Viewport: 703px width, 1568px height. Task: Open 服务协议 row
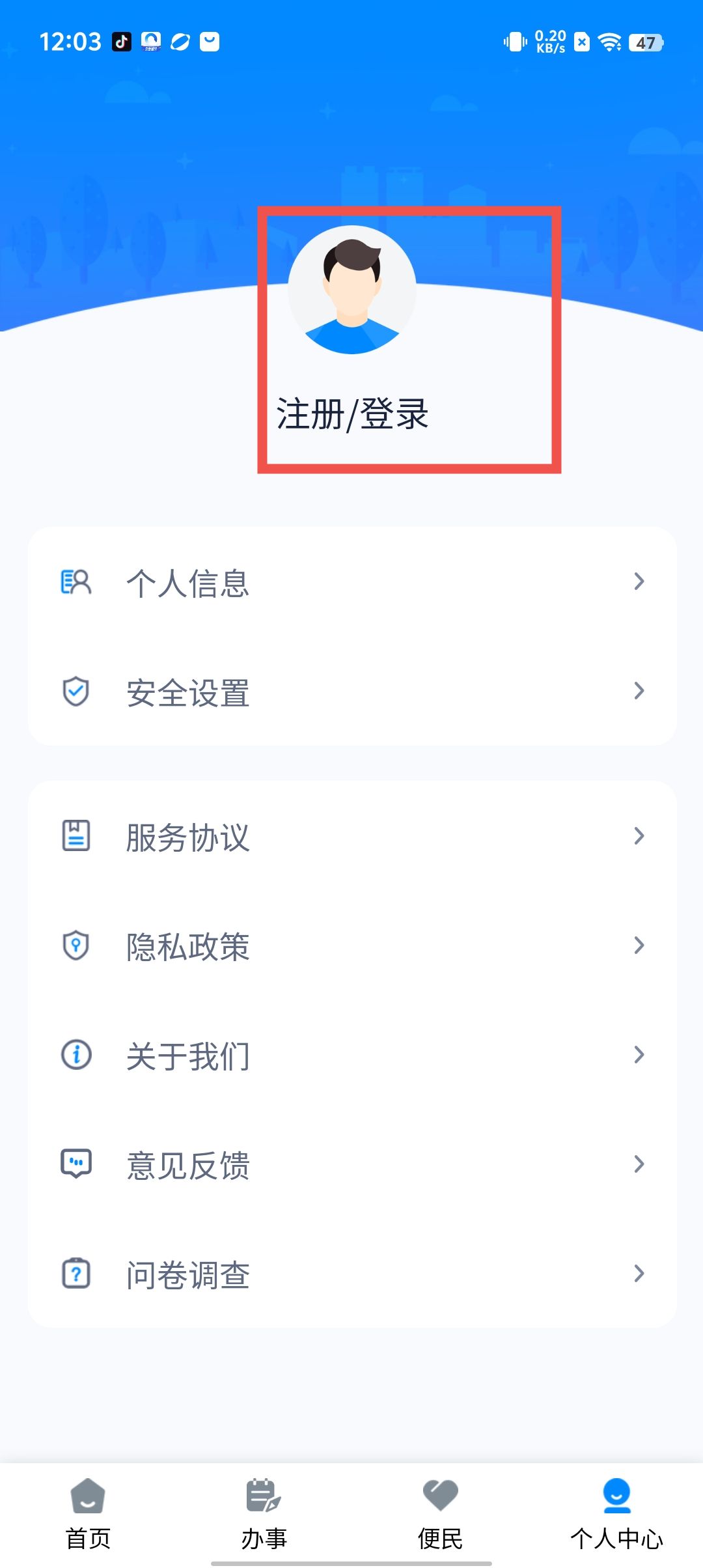click(351, 837)
